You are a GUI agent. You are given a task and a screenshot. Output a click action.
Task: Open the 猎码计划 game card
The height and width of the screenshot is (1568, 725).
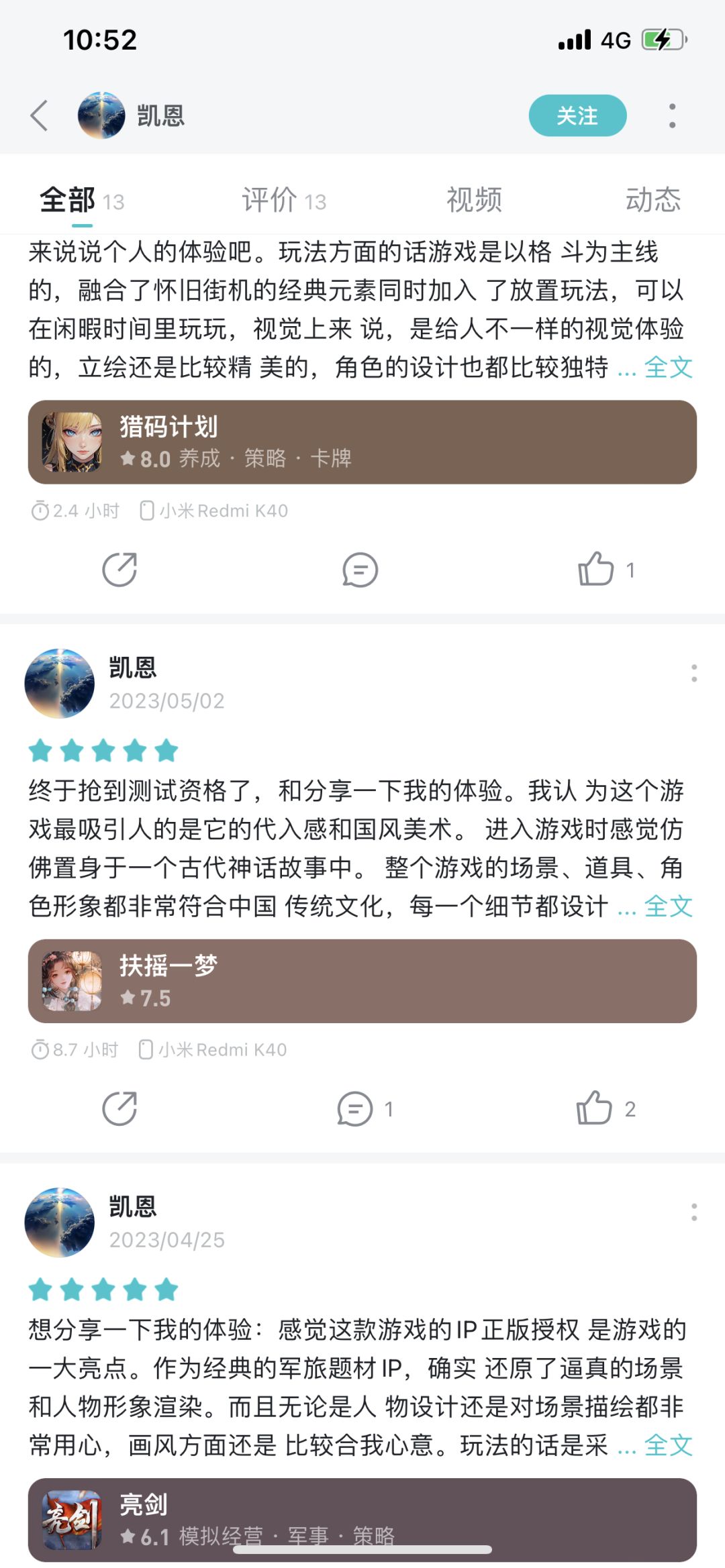362,442
